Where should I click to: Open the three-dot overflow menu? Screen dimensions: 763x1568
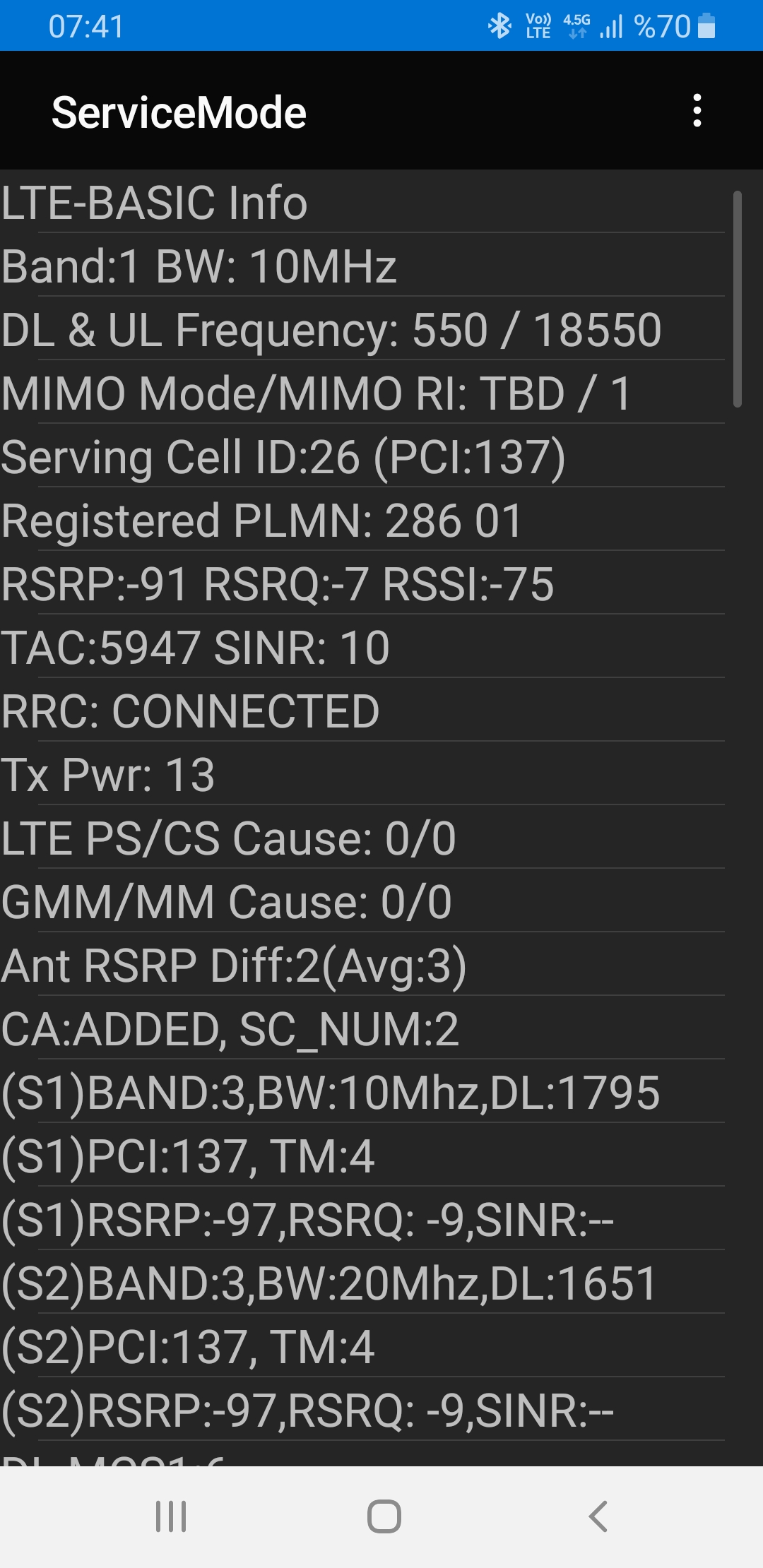(x=697, y=111)
